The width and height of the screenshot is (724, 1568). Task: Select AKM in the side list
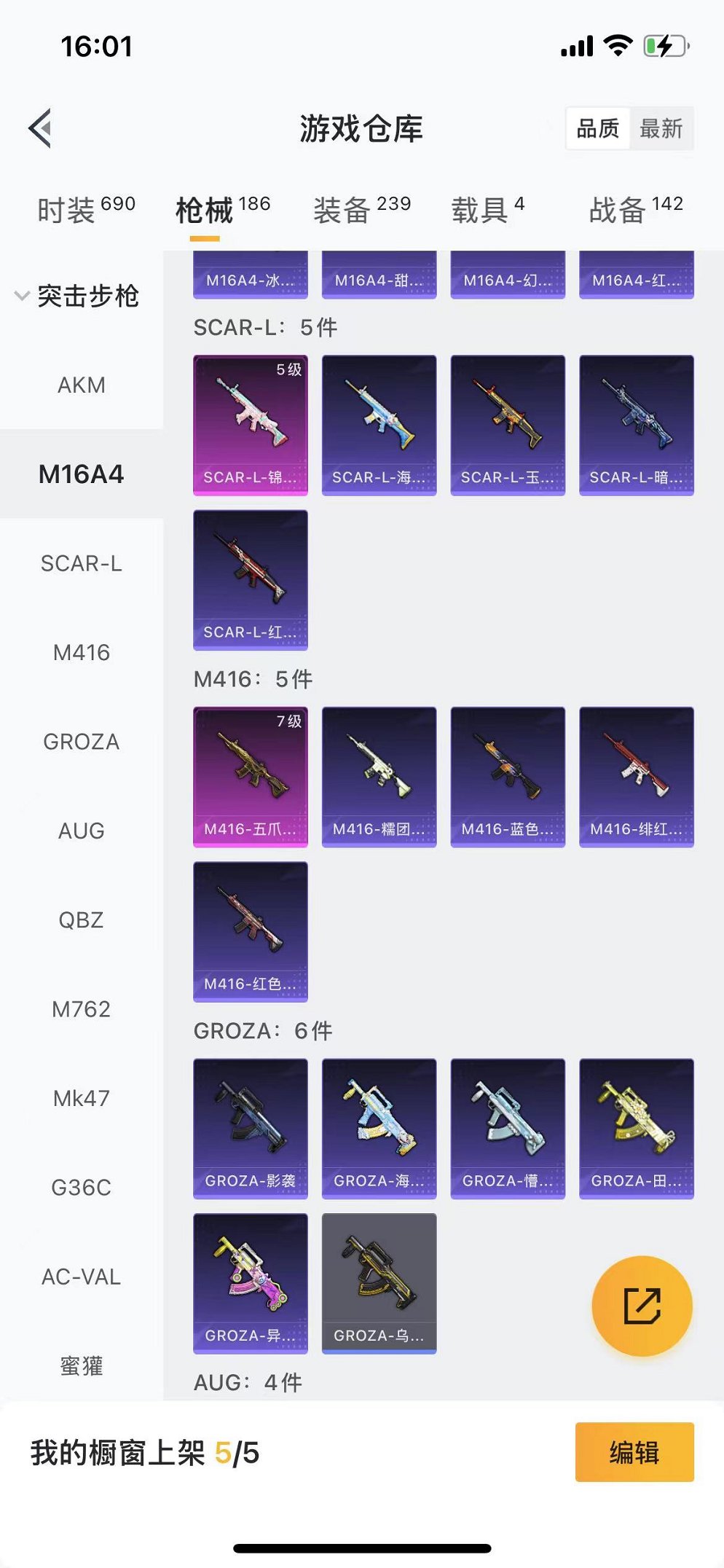pyautogui.click(x=82, y=385)
